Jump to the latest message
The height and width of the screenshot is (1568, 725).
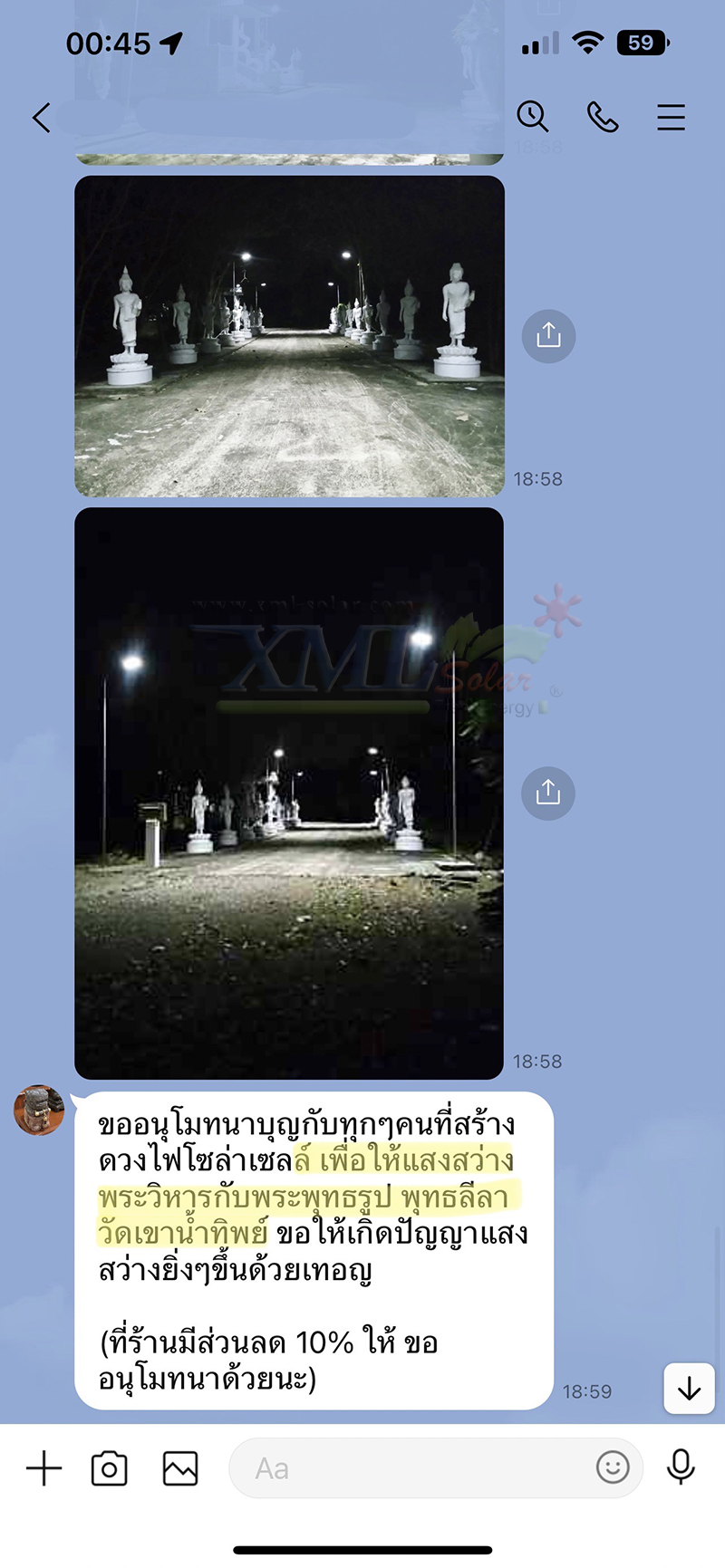pyautogui.click(x=689, y=1388)
